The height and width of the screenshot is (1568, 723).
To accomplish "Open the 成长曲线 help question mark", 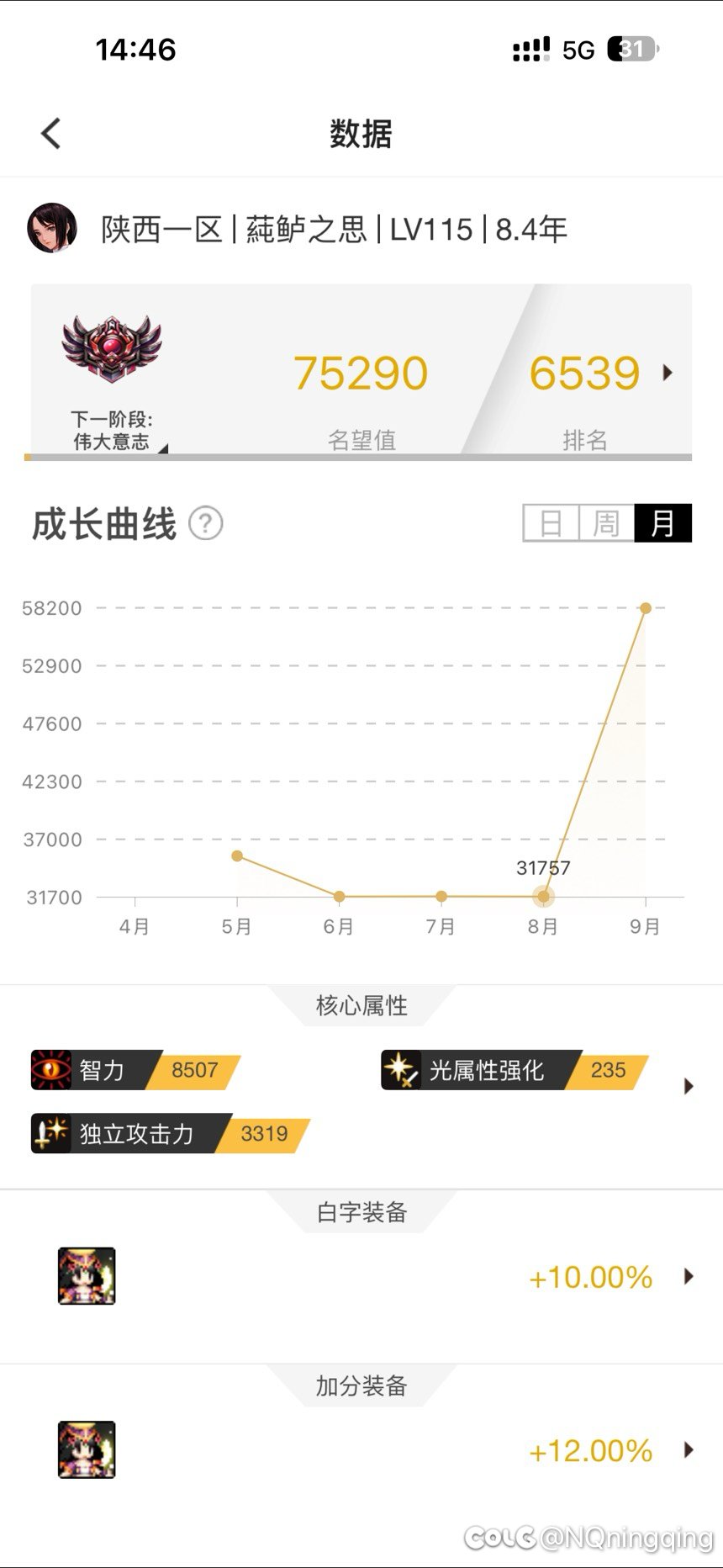I will (x=206, y=523).
